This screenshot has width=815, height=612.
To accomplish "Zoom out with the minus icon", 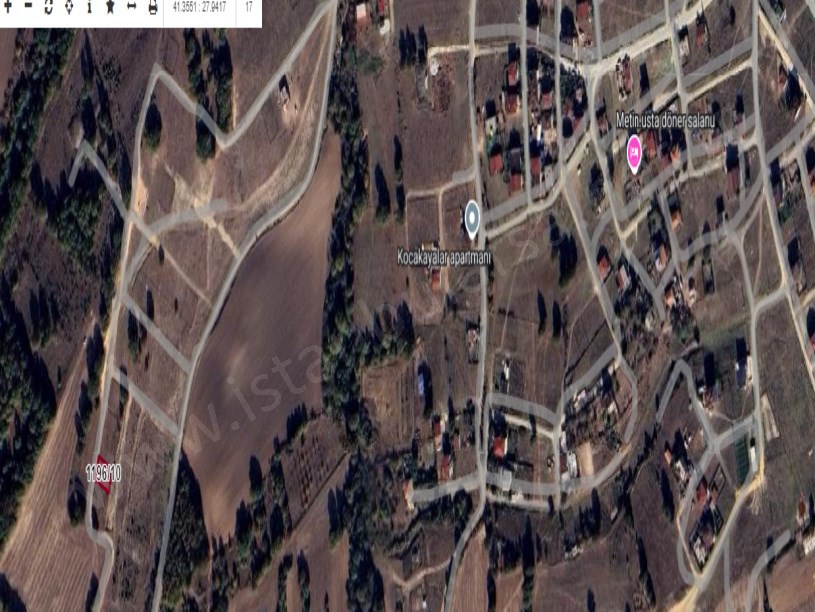I will 28,6.
